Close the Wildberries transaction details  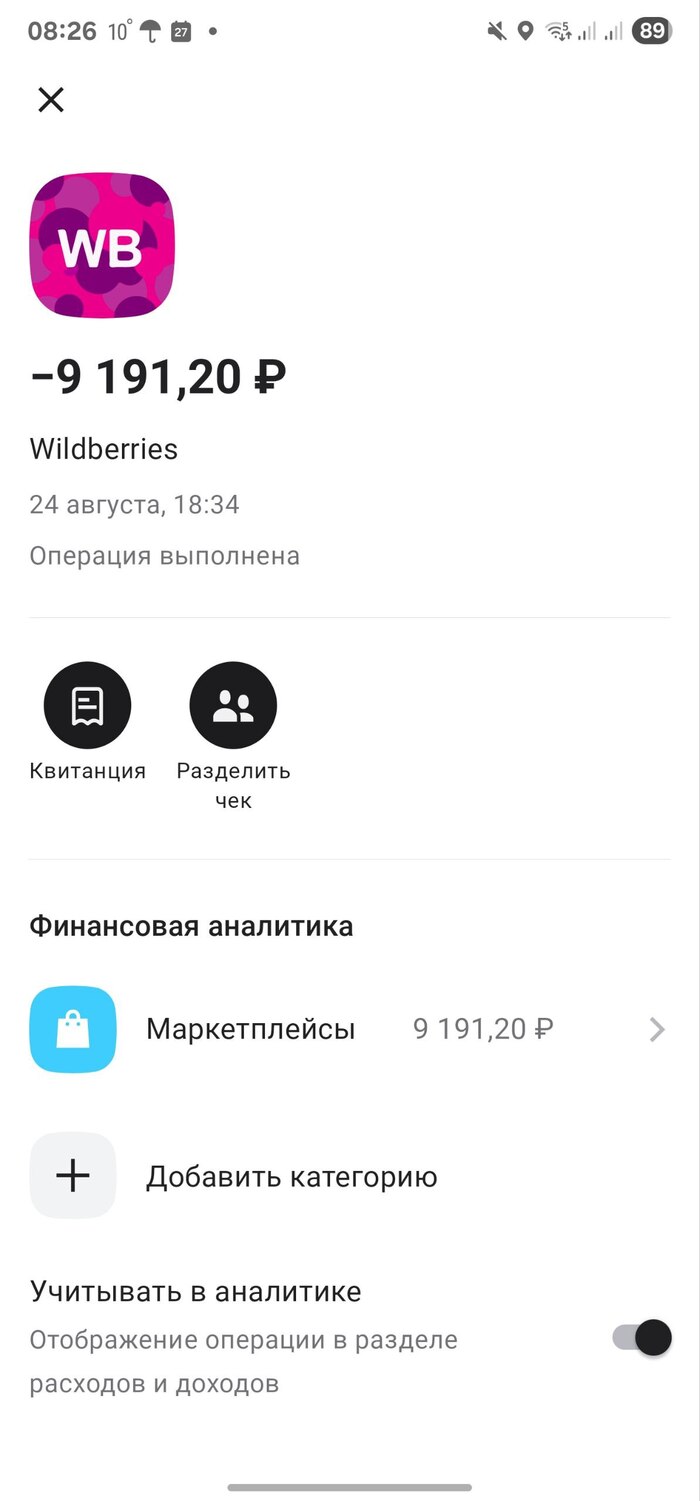tap(51, 99)
